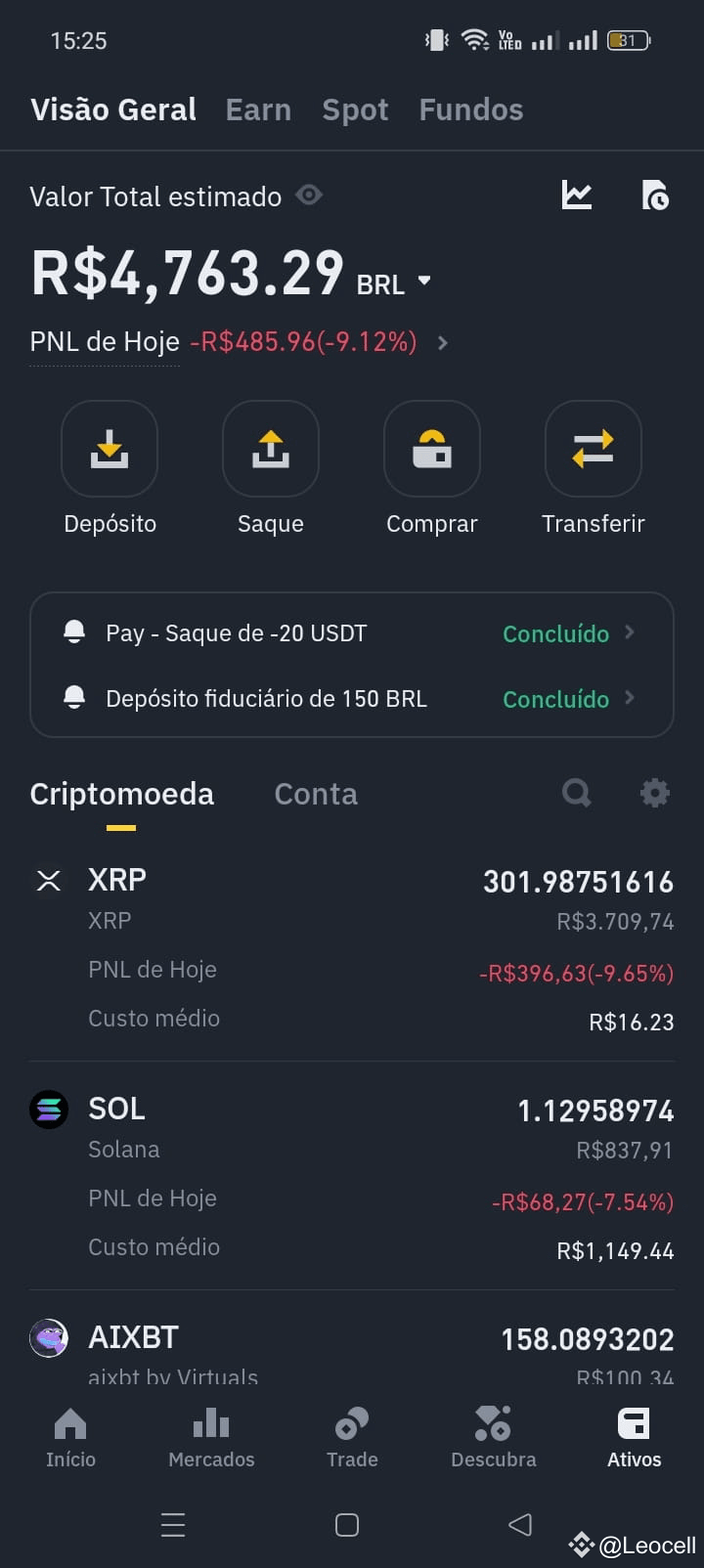Open the SOL Solana asset row
Image resolution: width=704 pixels, height=1568 pixels.
pos(352,1177)
